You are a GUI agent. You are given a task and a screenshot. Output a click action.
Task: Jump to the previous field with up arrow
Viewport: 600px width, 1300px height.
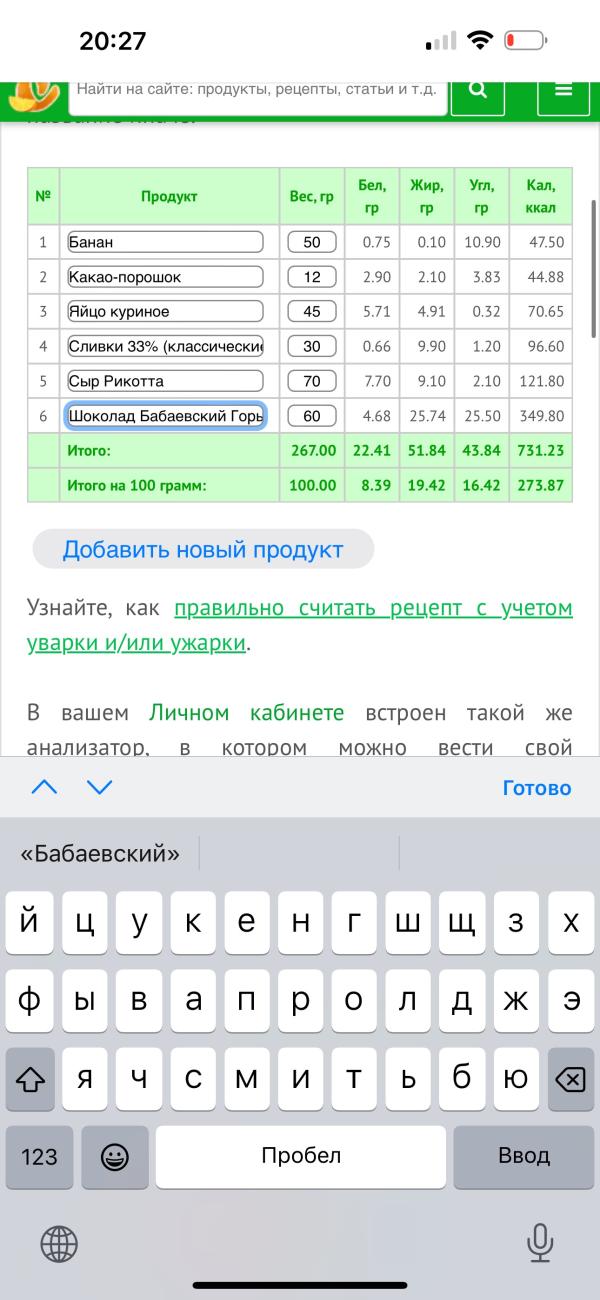pos(44,788)
